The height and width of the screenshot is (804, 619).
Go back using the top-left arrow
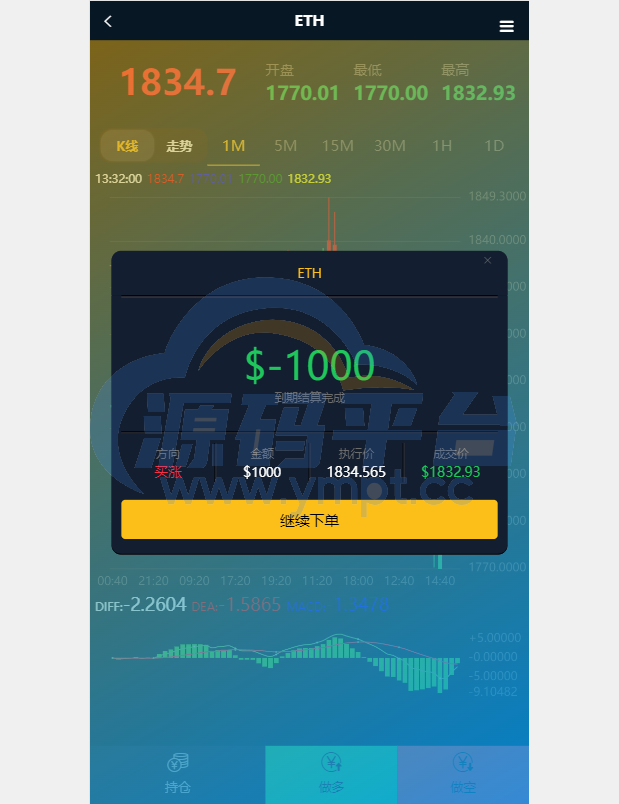click(108, 21)
